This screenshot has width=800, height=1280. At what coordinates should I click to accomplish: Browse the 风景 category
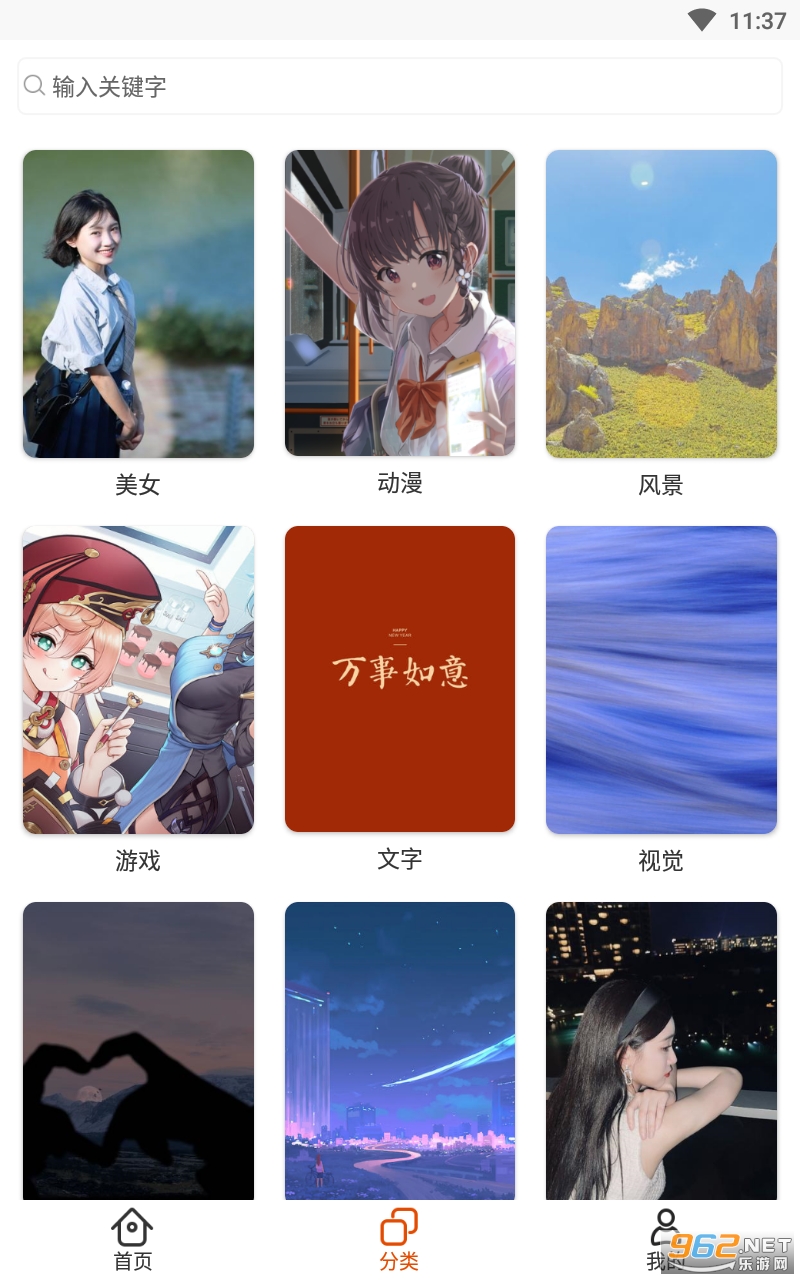coord(661,304)
